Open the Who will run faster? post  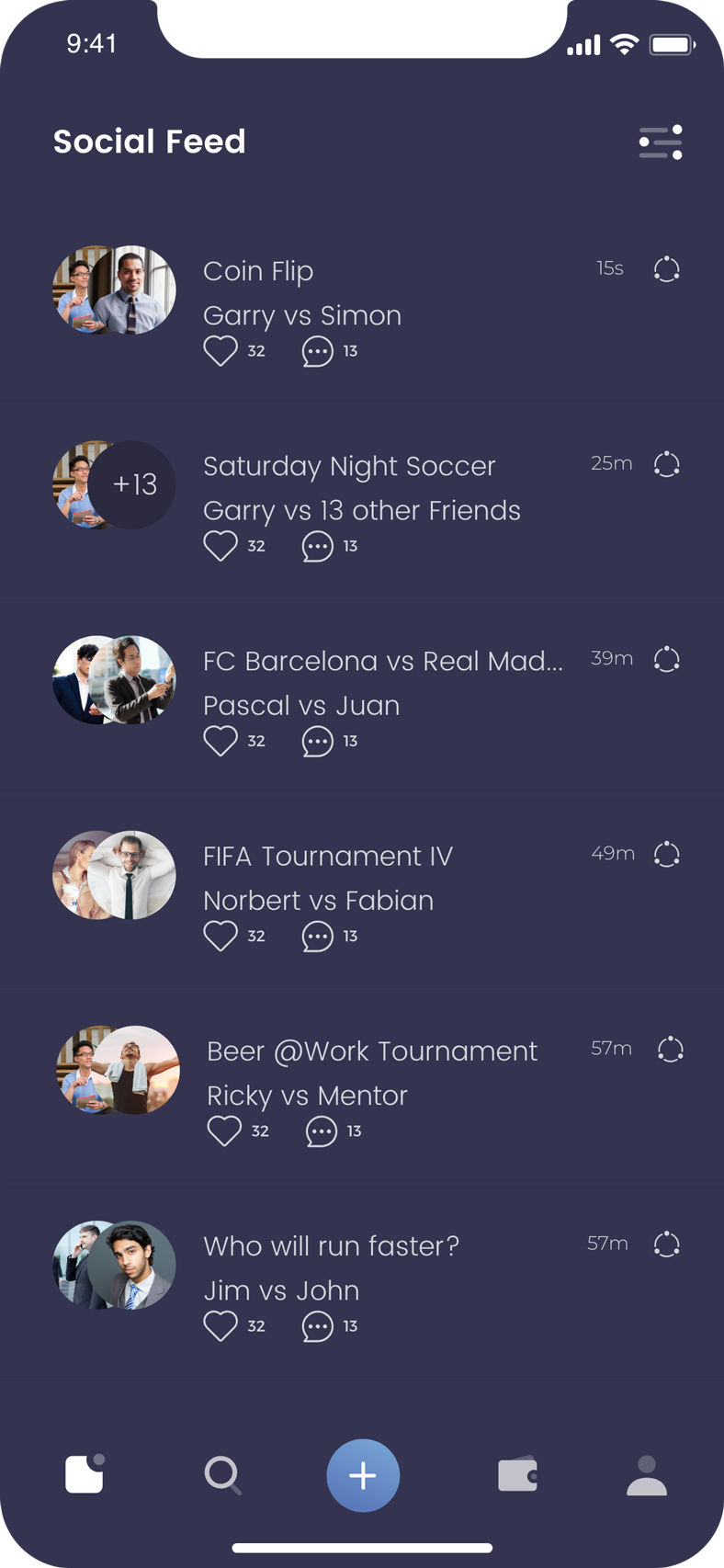tap(331, 1246)
